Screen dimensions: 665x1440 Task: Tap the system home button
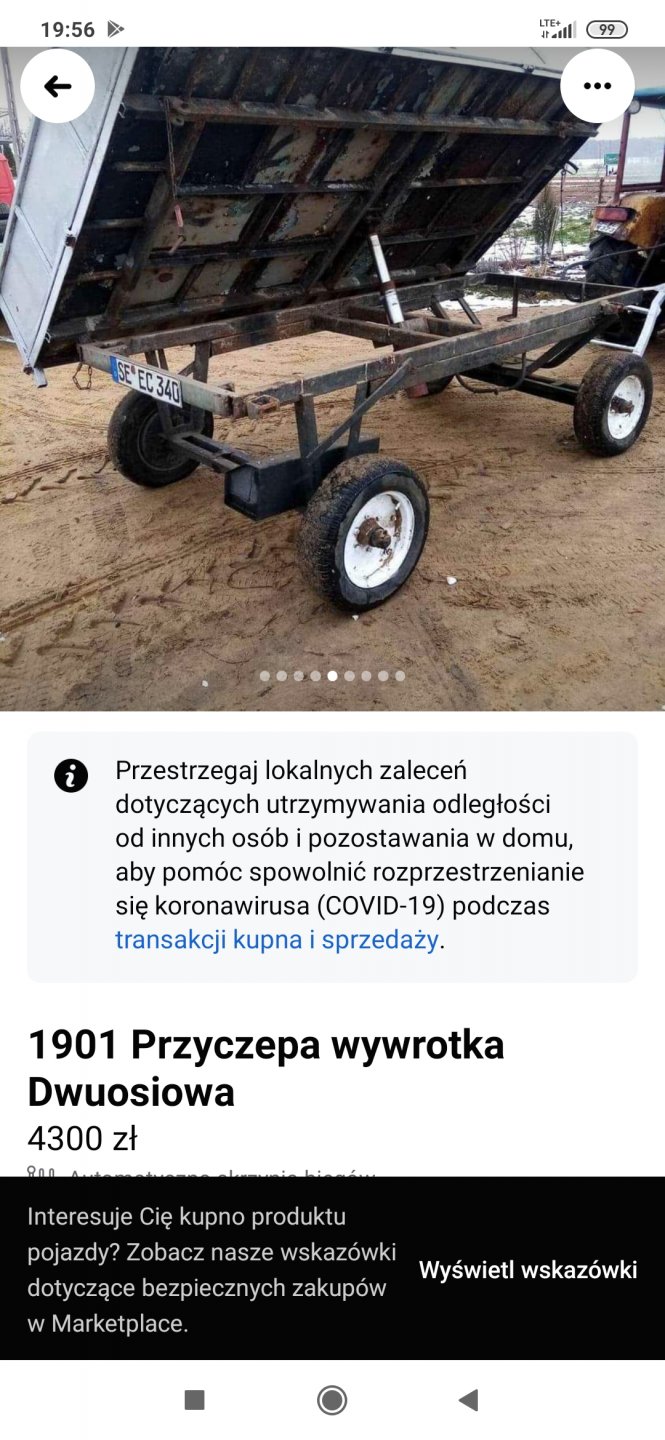coord(332,1400)
